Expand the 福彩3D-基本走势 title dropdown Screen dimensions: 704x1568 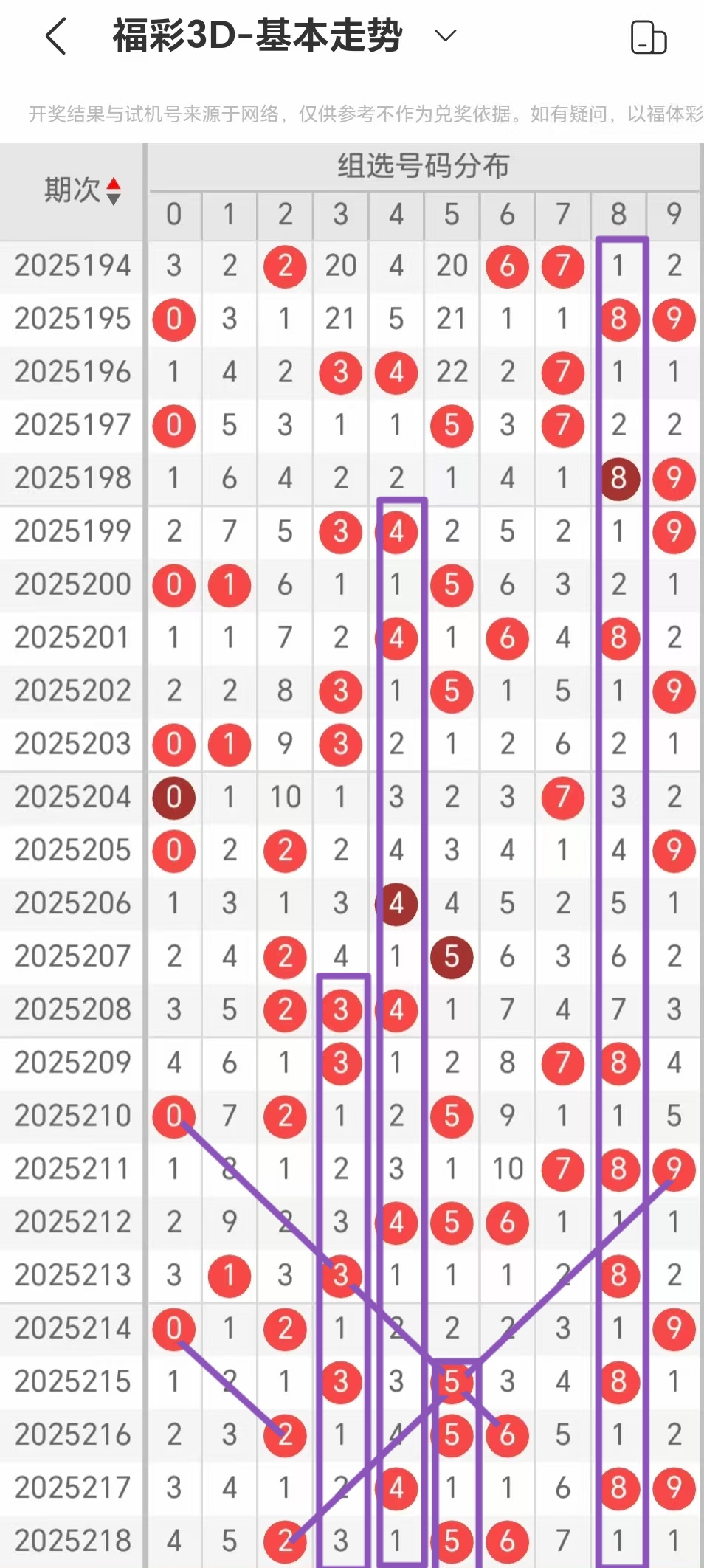[445, 35]
